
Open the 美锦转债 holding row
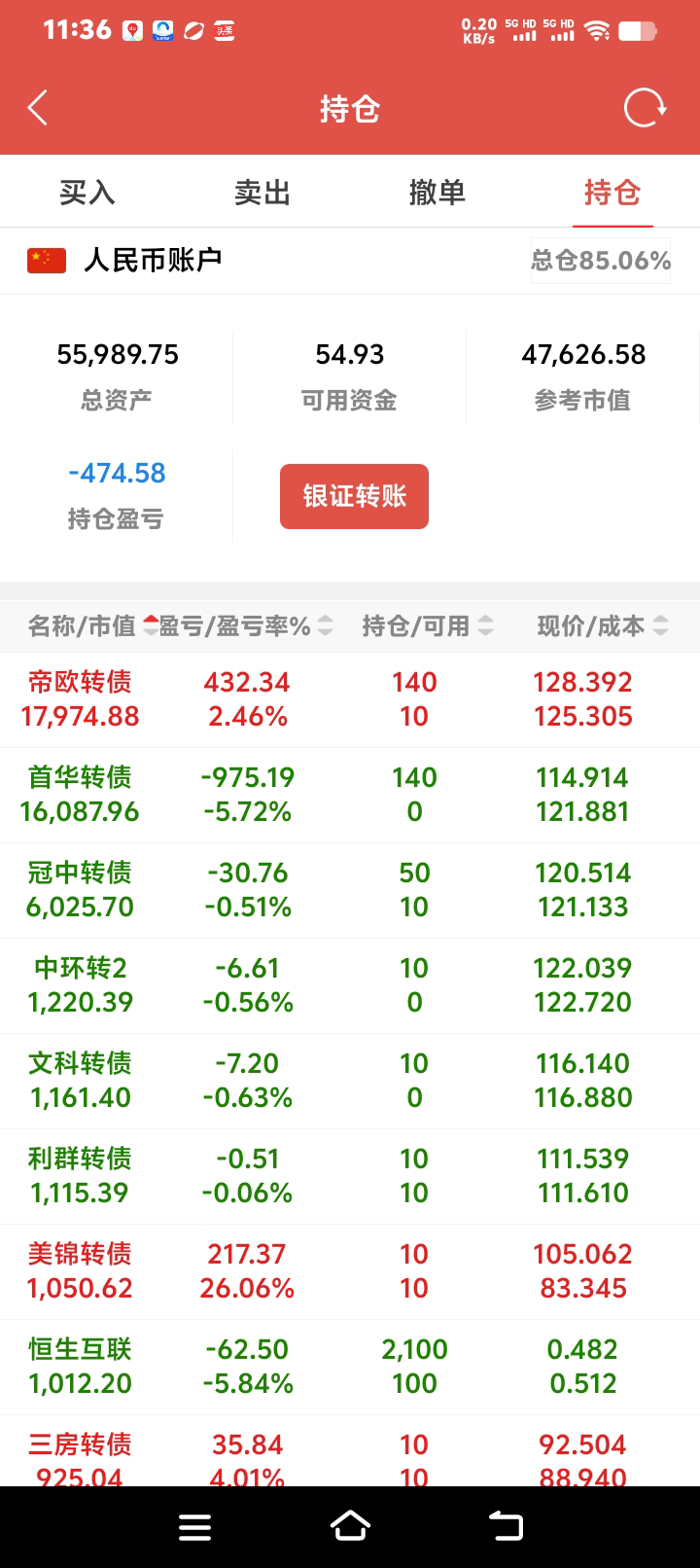[x=350, y=1271]
